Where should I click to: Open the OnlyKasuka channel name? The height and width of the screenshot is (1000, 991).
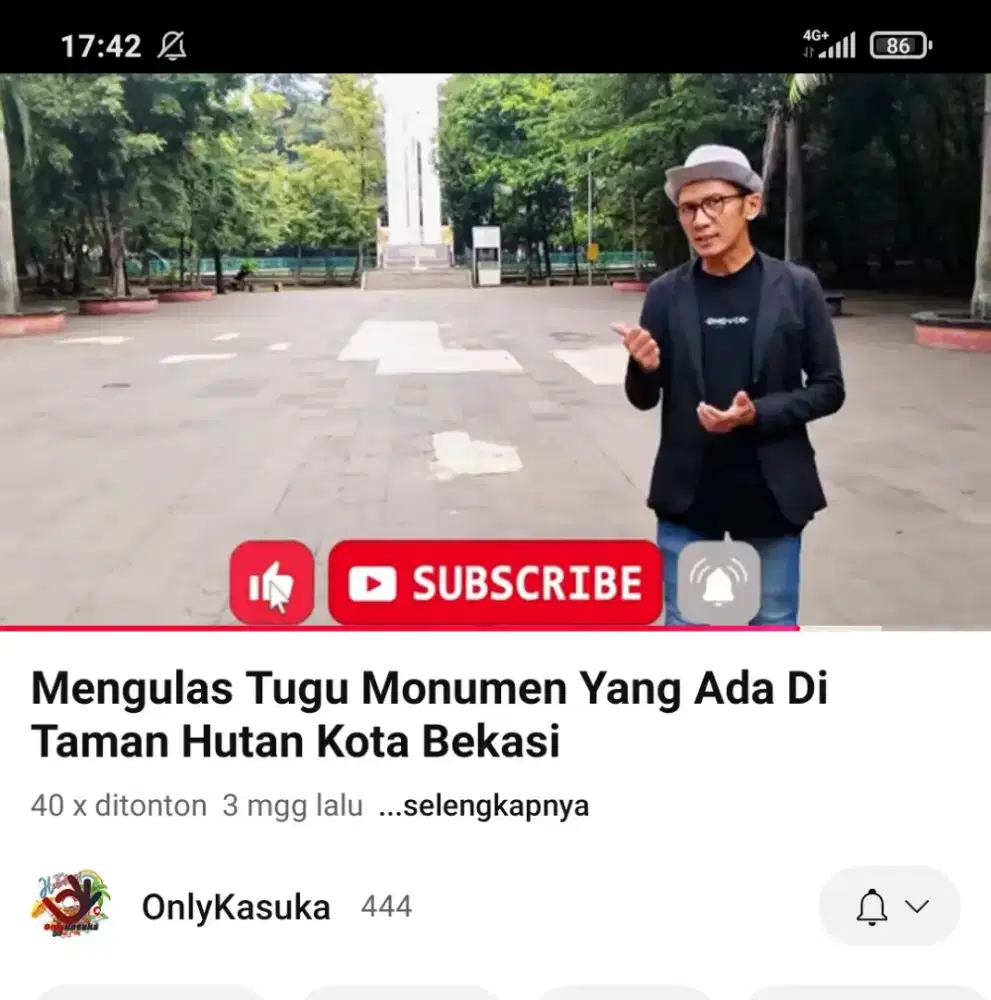tap(236, 908)
